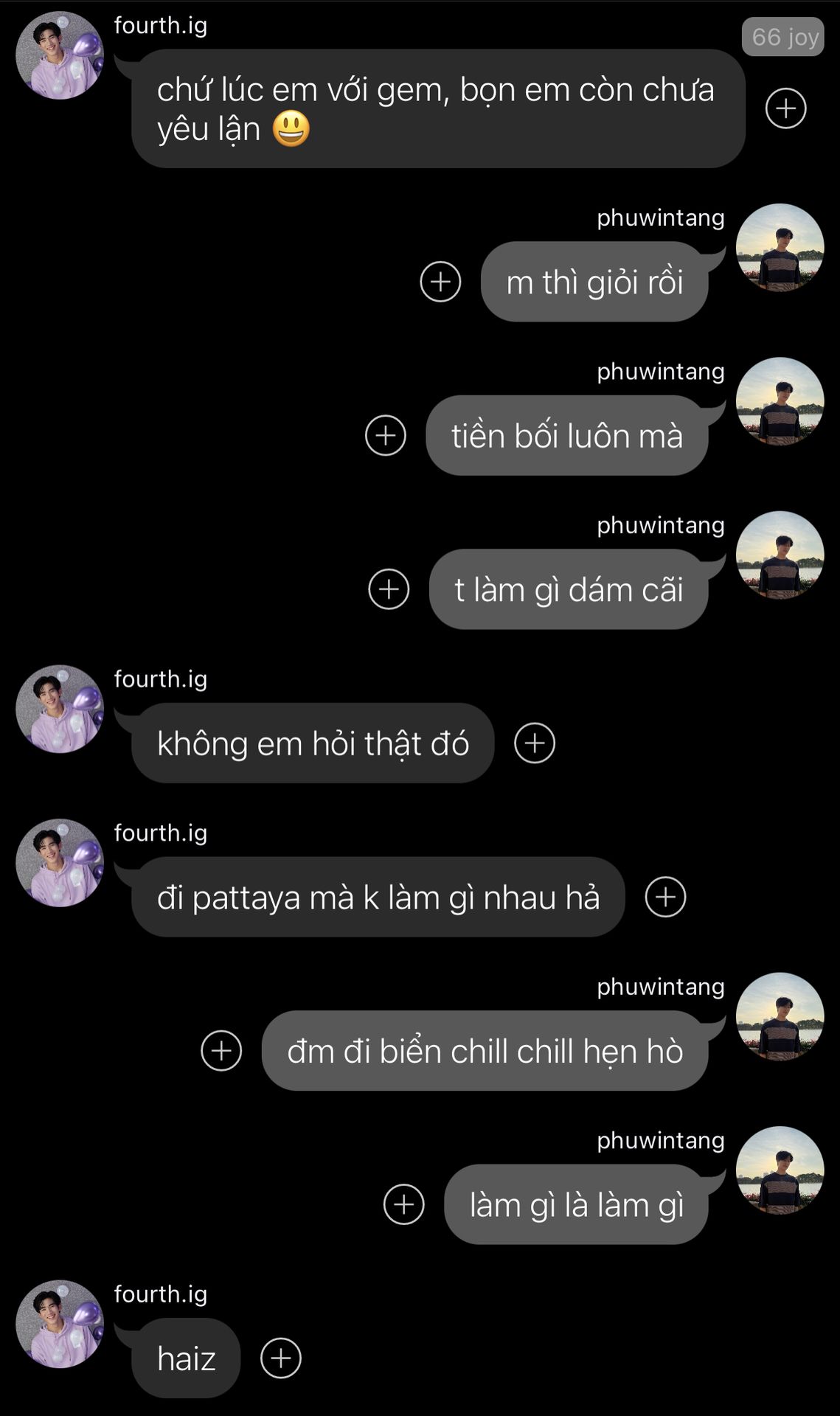The image size is (840, 1416).
Task: Add reaction to "chứ lúc em với gem" message
Action: coord(785,108)
